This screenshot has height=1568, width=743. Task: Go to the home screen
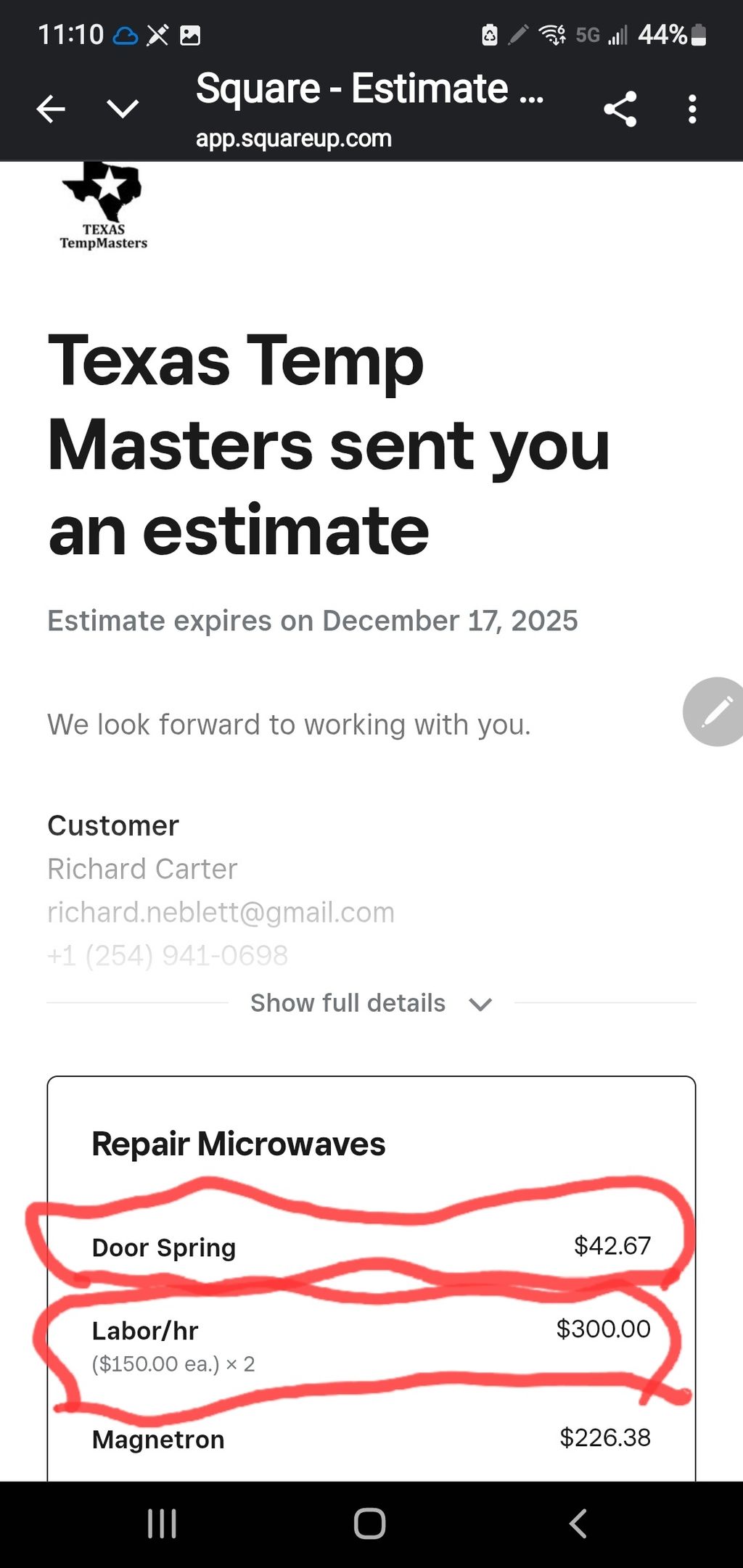tap(370, 1524)
